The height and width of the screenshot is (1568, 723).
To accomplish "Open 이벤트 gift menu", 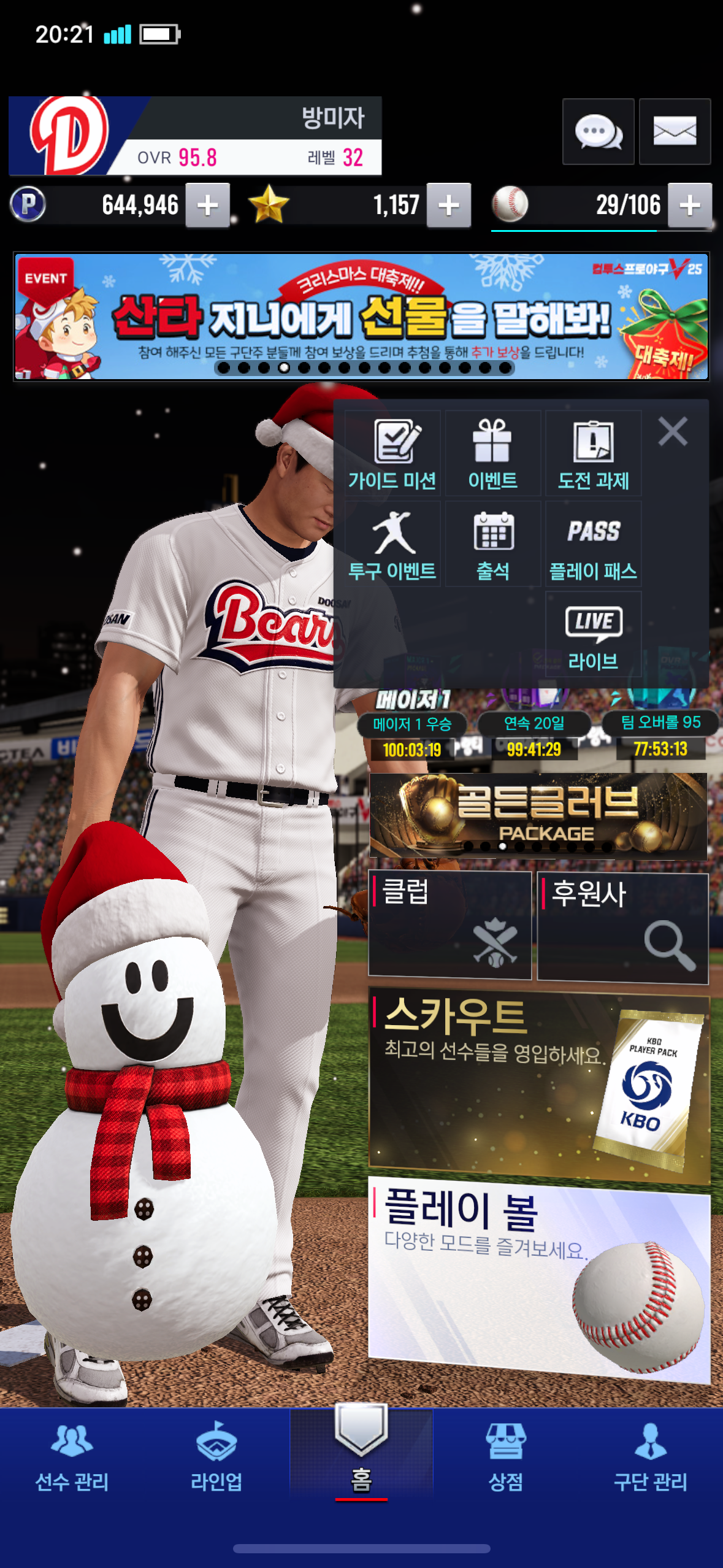I will point(492,454).
